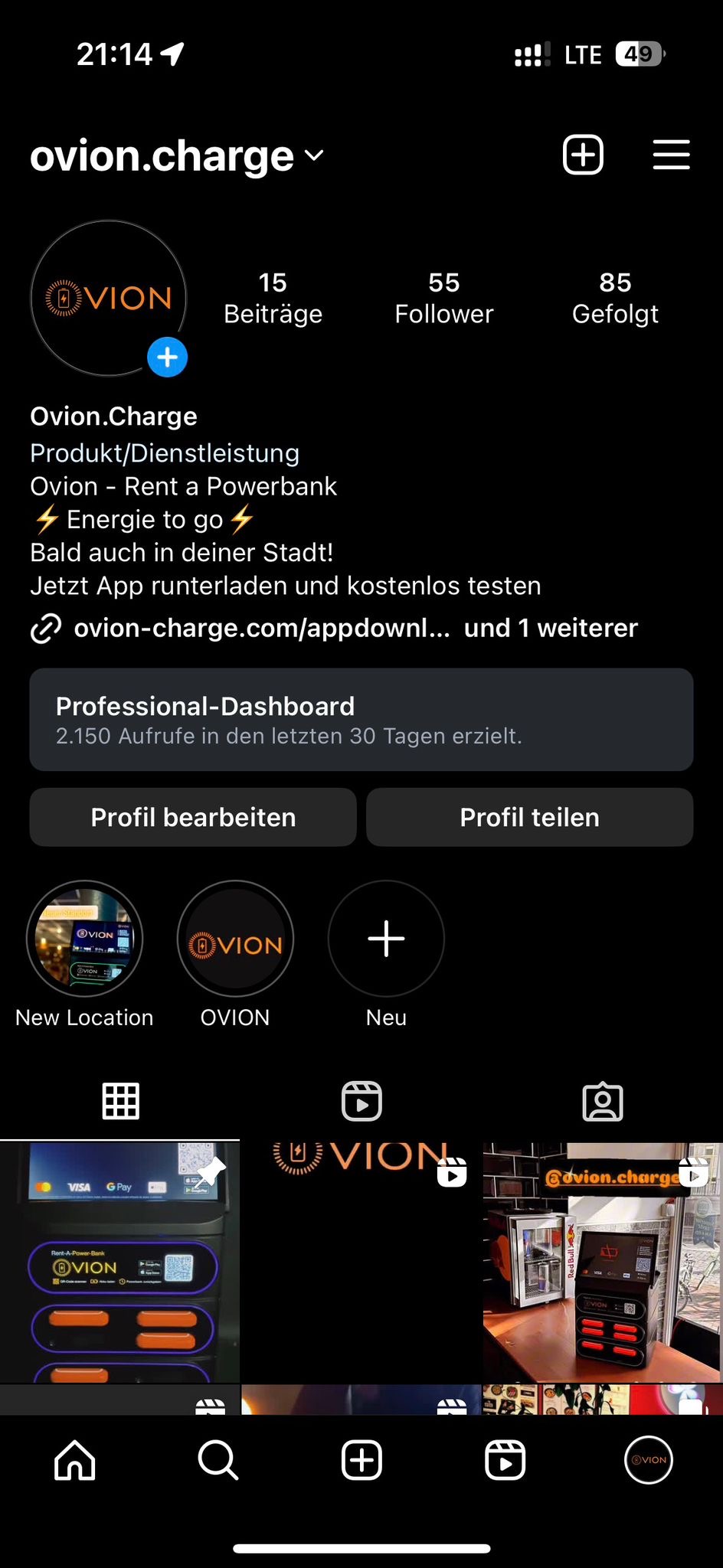Go to the Home feed

click(x=75, y=1460)
